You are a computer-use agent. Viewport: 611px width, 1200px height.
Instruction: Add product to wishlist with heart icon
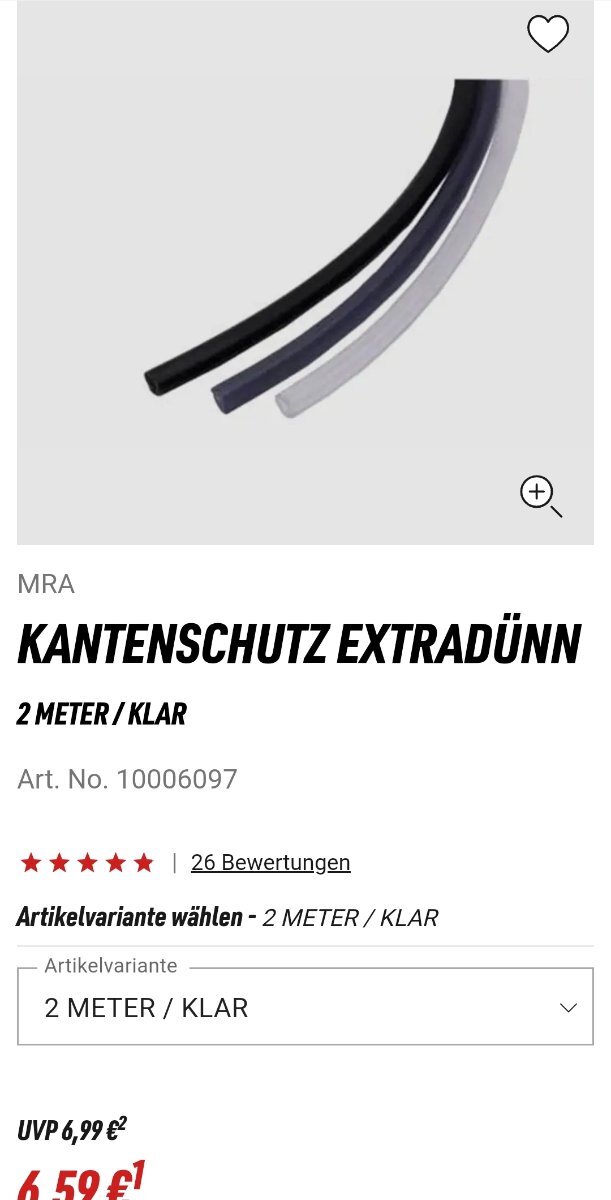click(548, 34)
